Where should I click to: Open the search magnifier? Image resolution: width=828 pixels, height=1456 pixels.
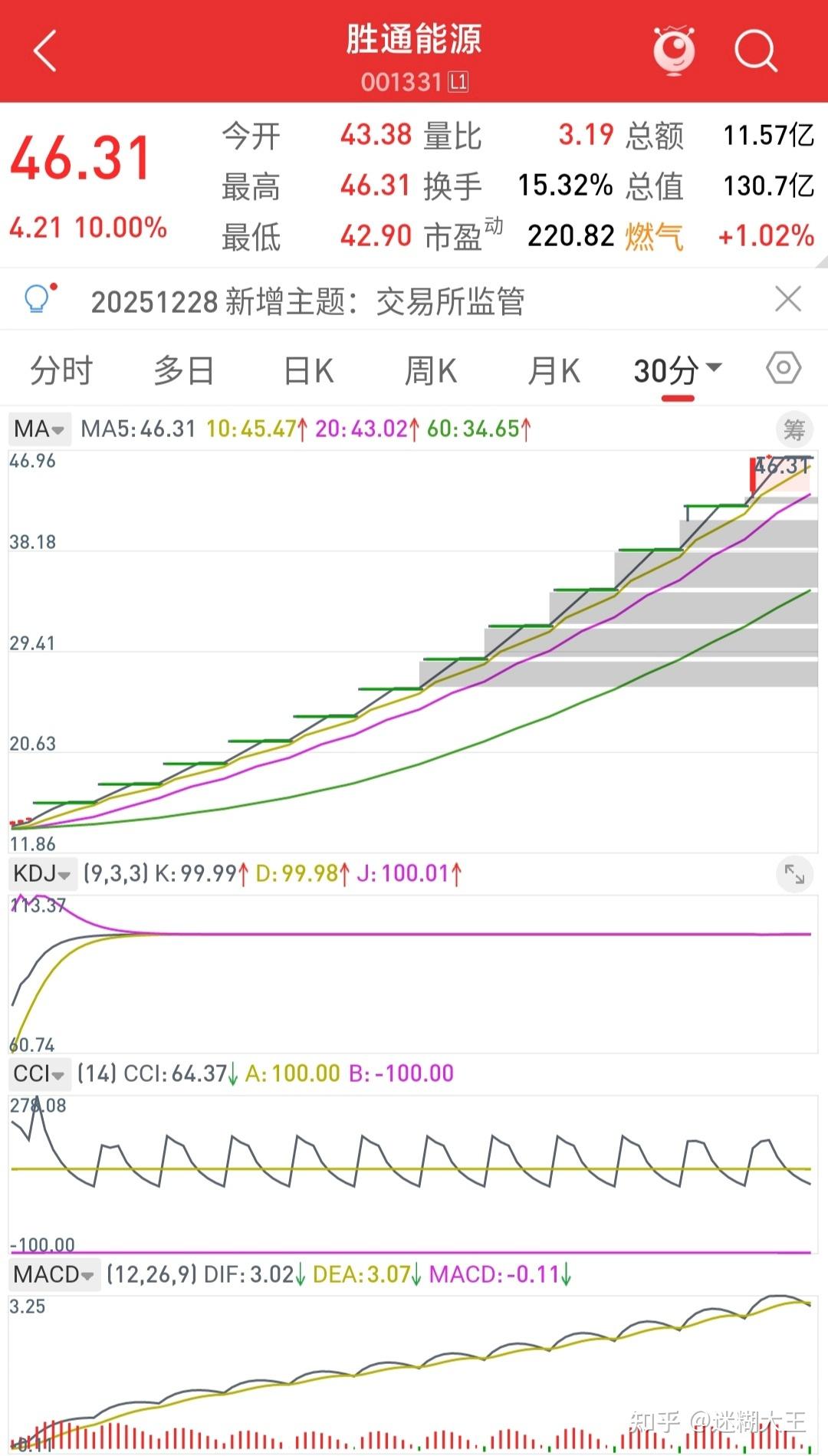755,51
